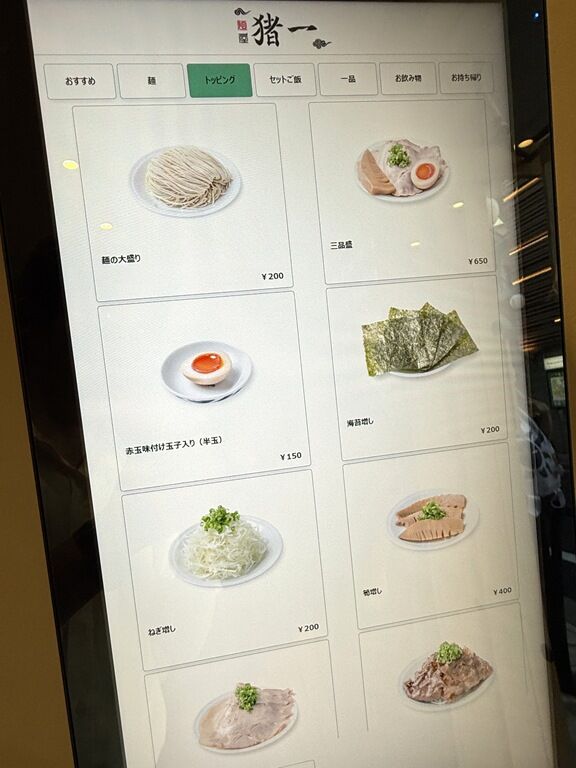The image size is (576, 768).
Task: Switch to the セットご飯 tab
Action: (285, 79)
